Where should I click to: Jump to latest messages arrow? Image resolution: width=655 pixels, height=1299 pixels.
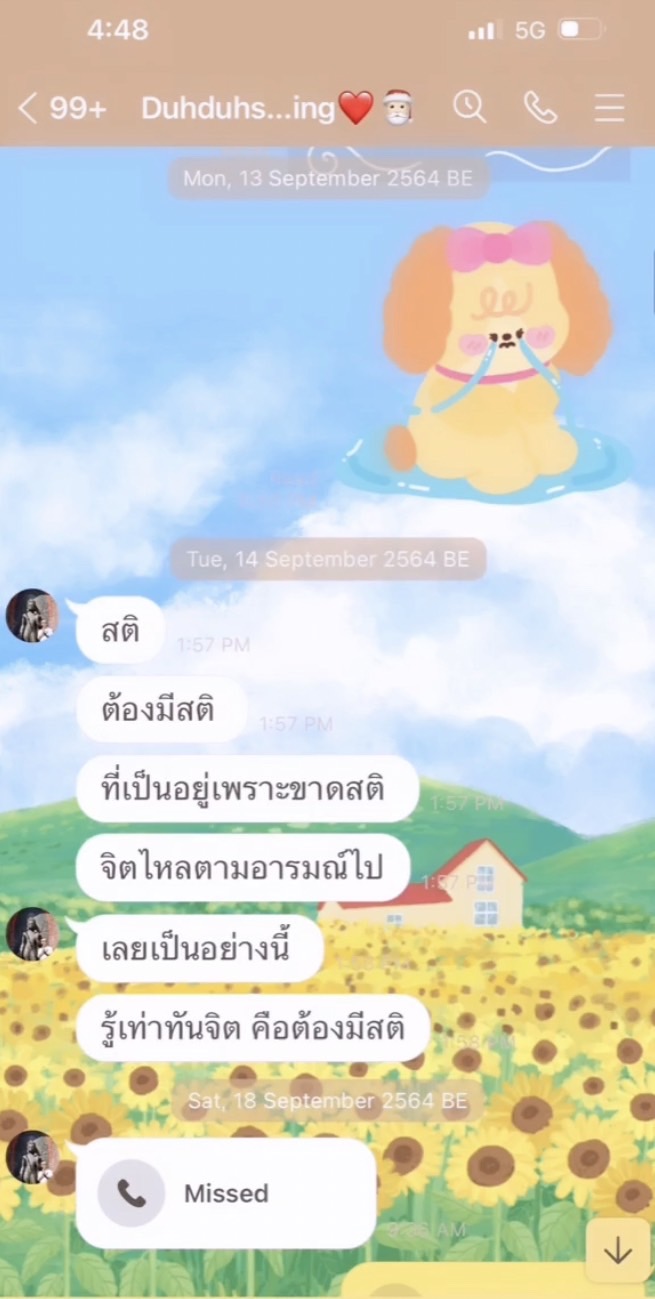[618, 1250]
